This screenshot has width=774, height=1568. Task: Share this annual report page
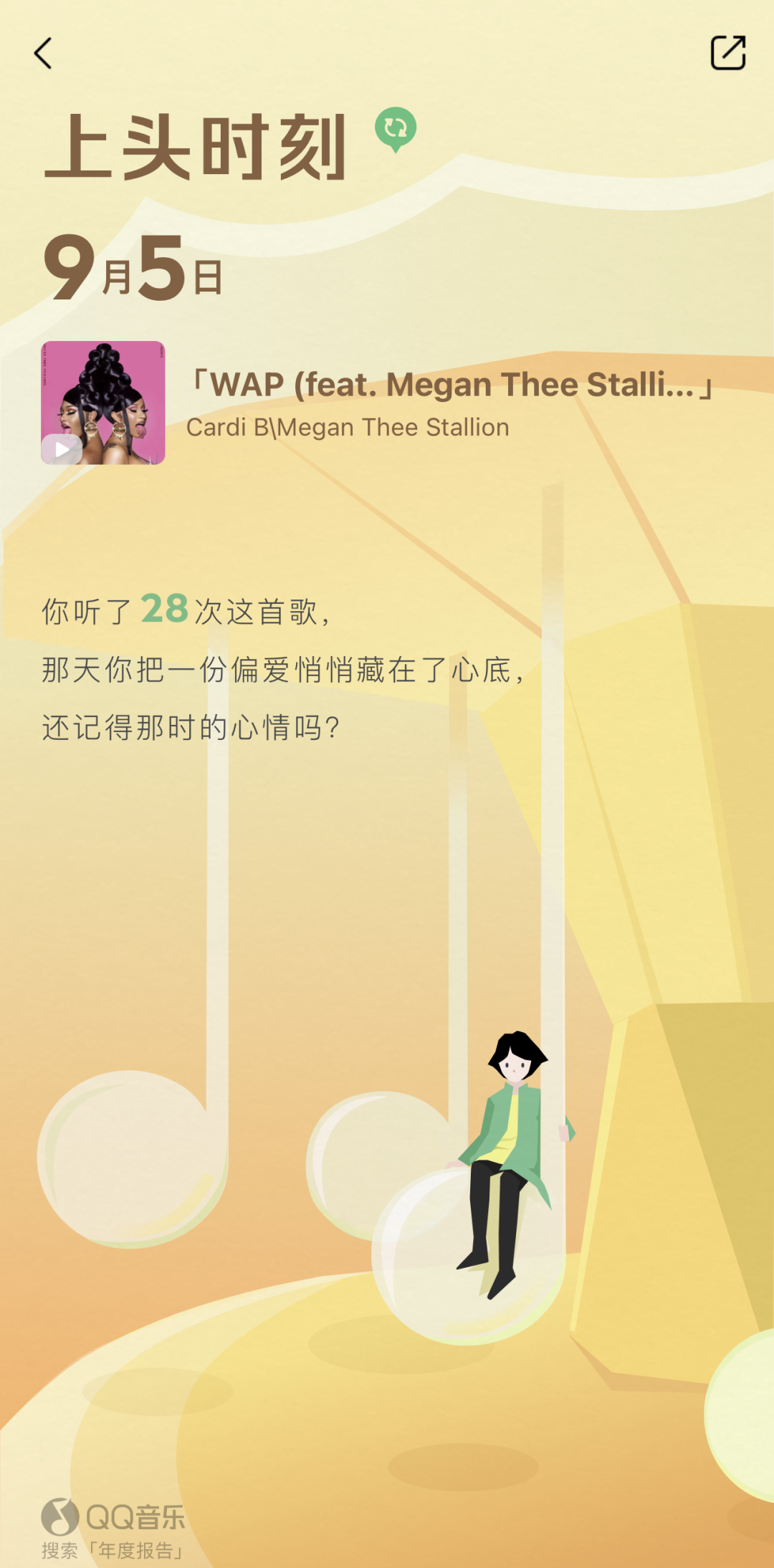tap(728, 53)
